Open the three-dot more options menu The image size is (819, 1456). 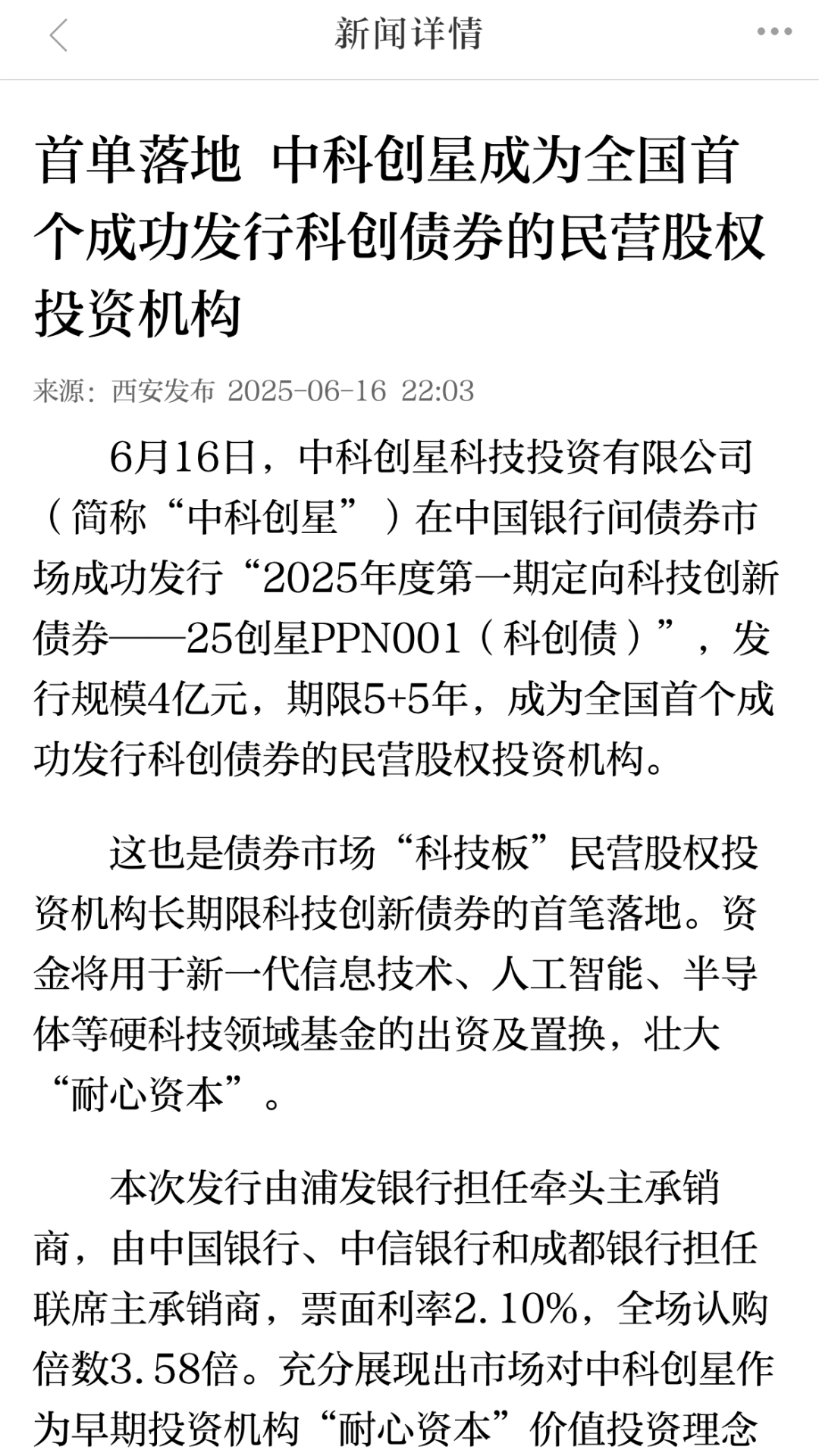pyautogui.click(x=775, y=32)
